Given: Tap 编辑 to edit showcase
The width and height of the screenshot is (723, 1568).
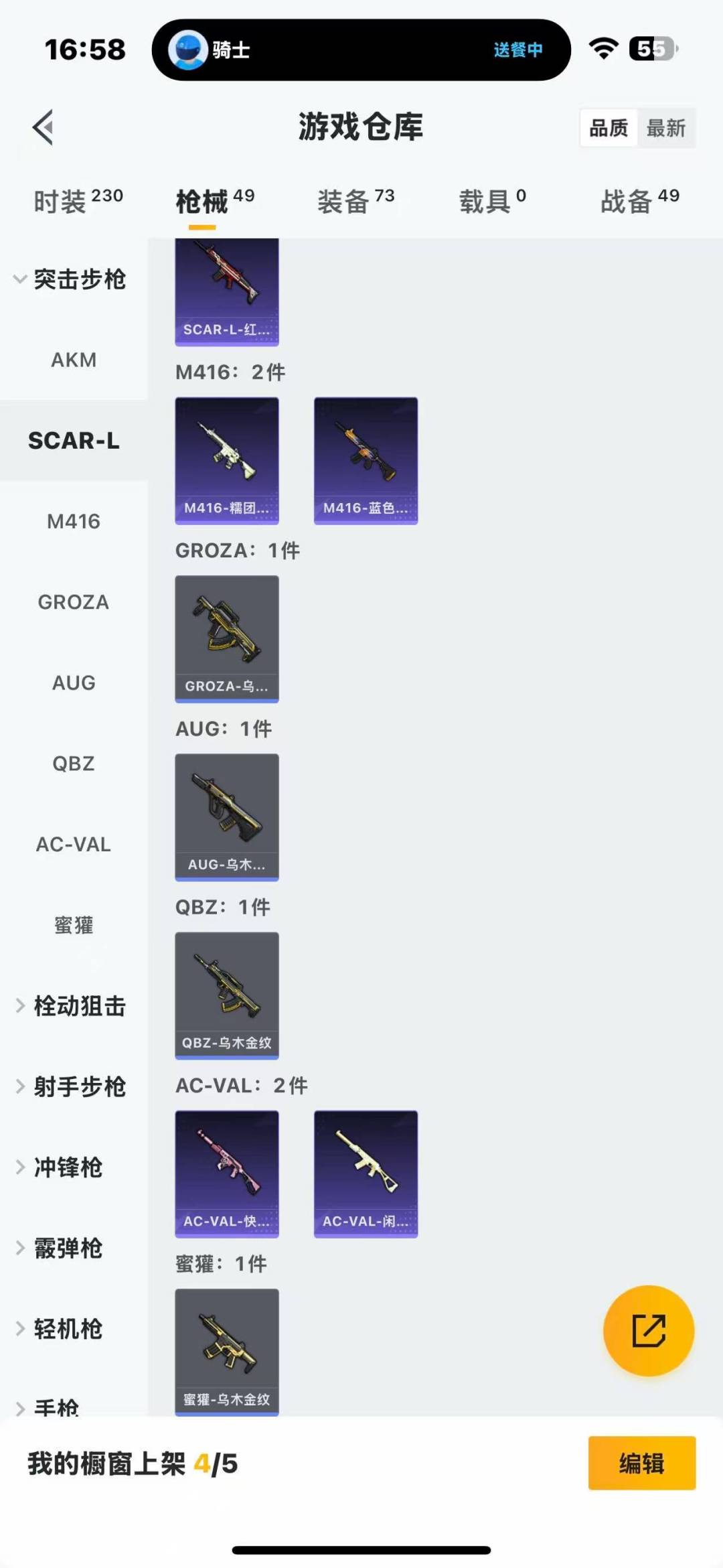Looking at the screenshot, I should [641, 1464].
